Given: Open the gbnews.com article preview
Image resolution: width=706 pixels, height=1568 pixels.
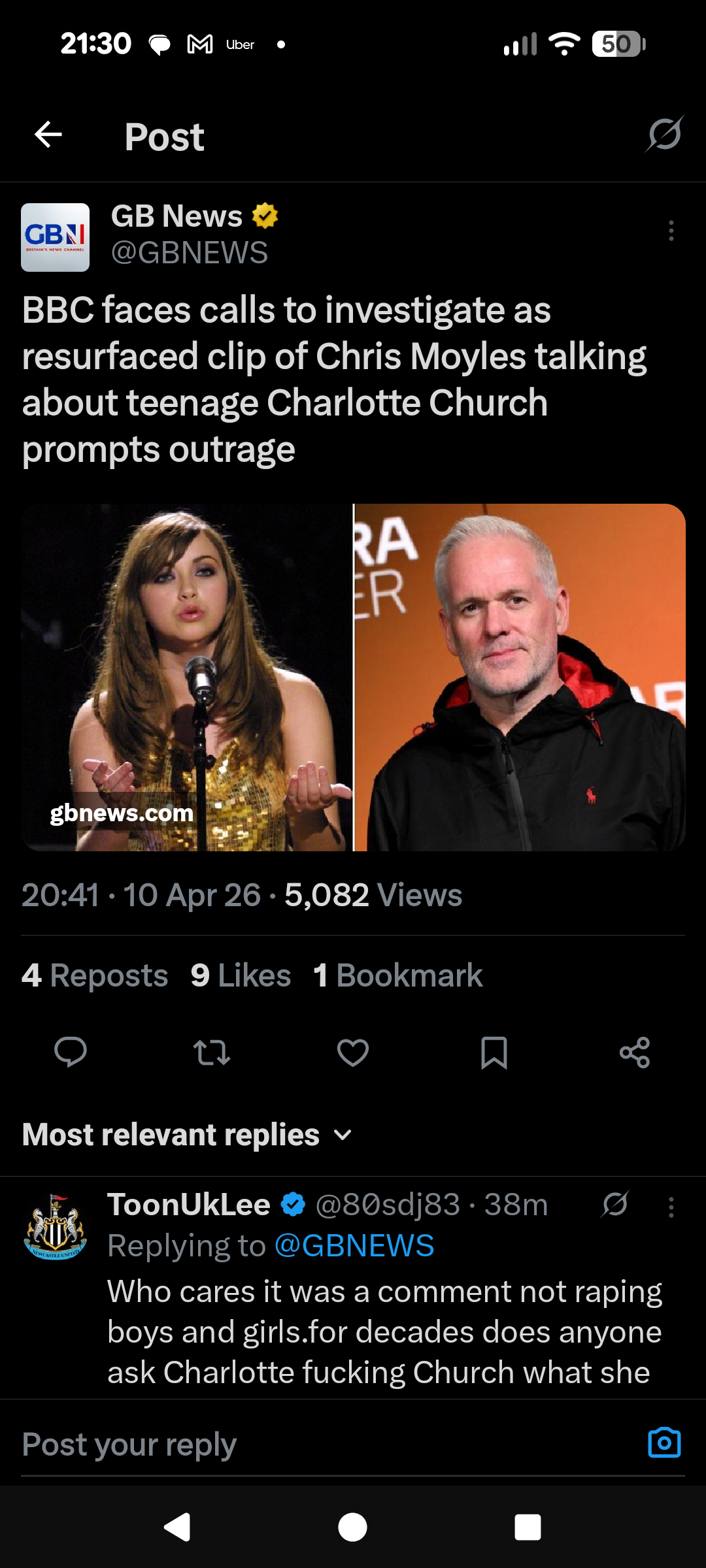Looking at the screenshot, I should [353, 677].
